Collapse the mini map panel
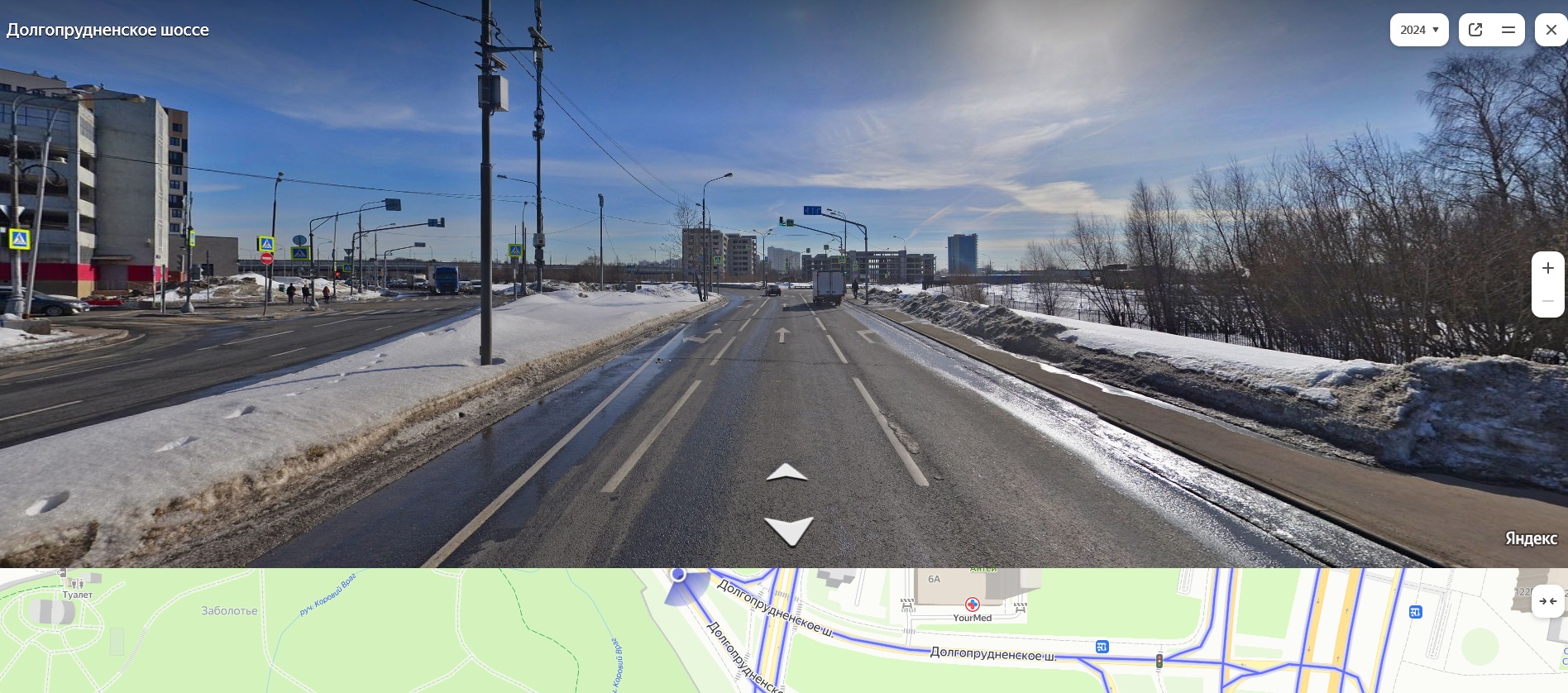 [x=1547, y=601]
